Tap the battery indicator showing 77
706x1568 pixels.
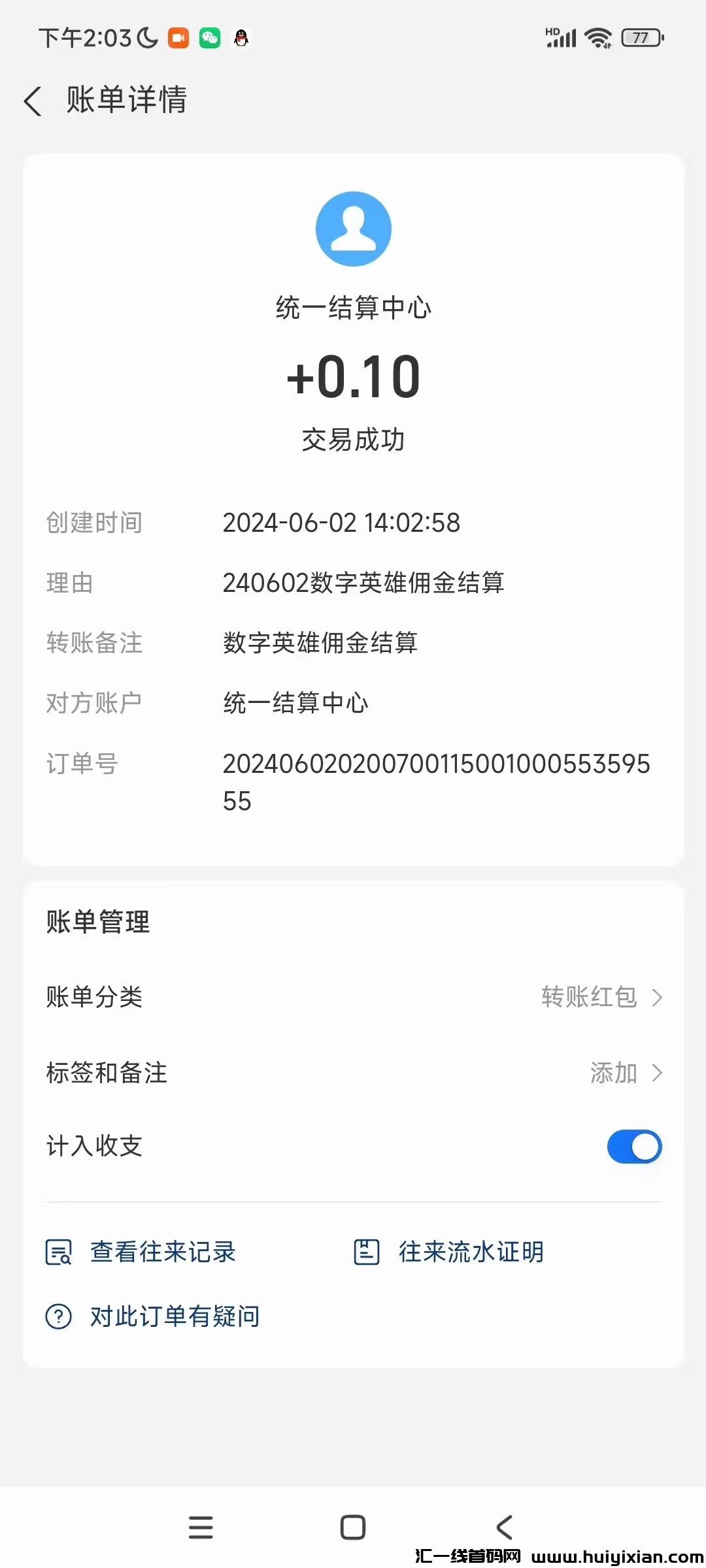(640, 37)
